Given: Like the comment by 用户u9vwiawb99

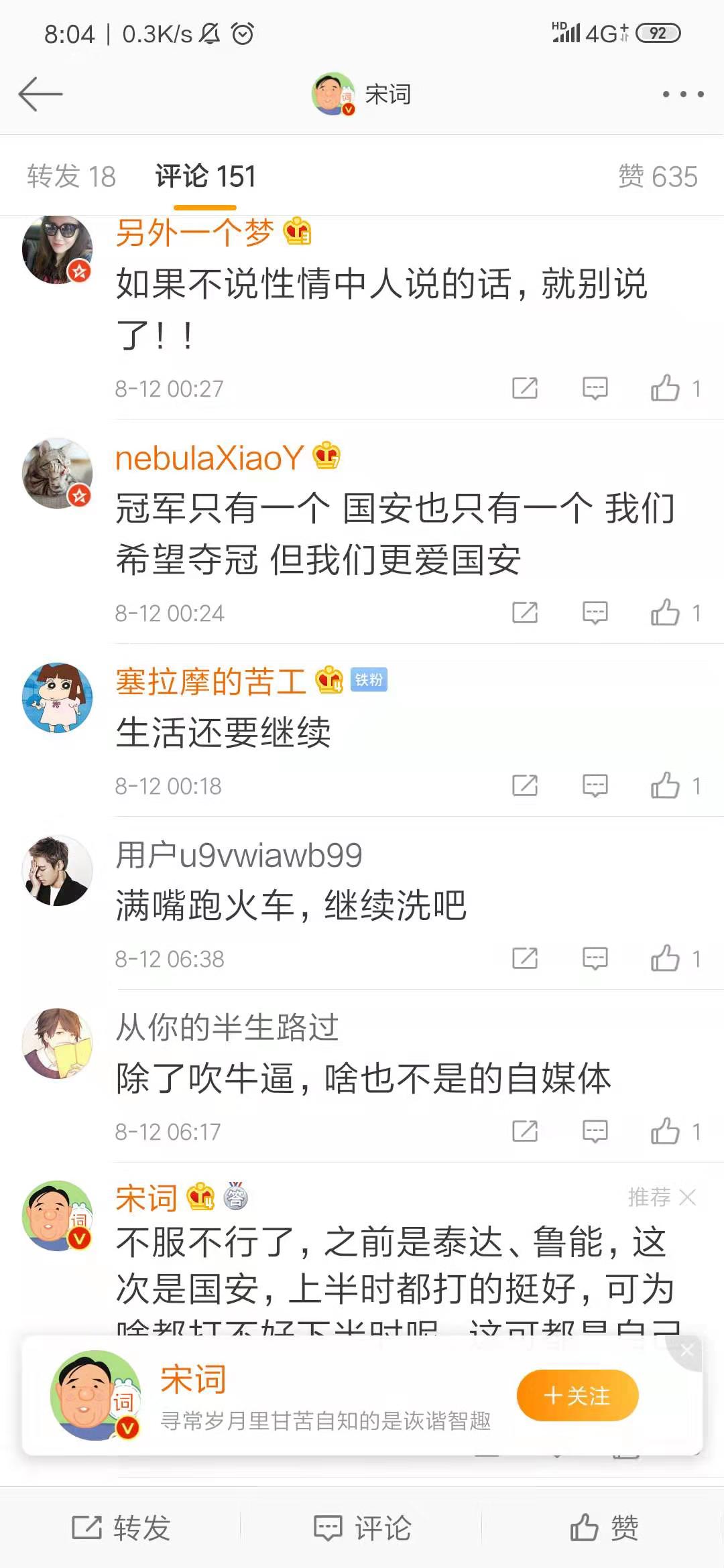Looking at the screenshot, I should tap(665, 958).
